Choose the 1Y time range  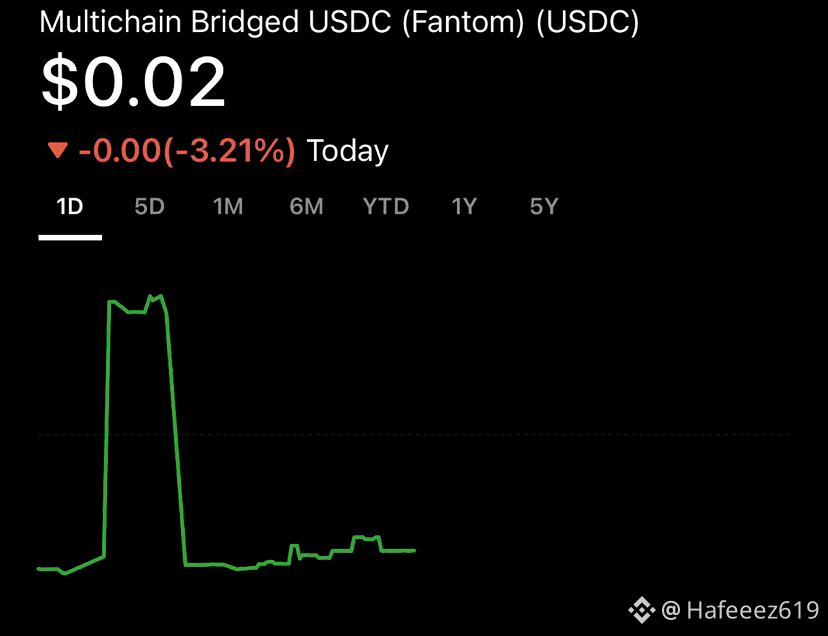coord(464,207)
